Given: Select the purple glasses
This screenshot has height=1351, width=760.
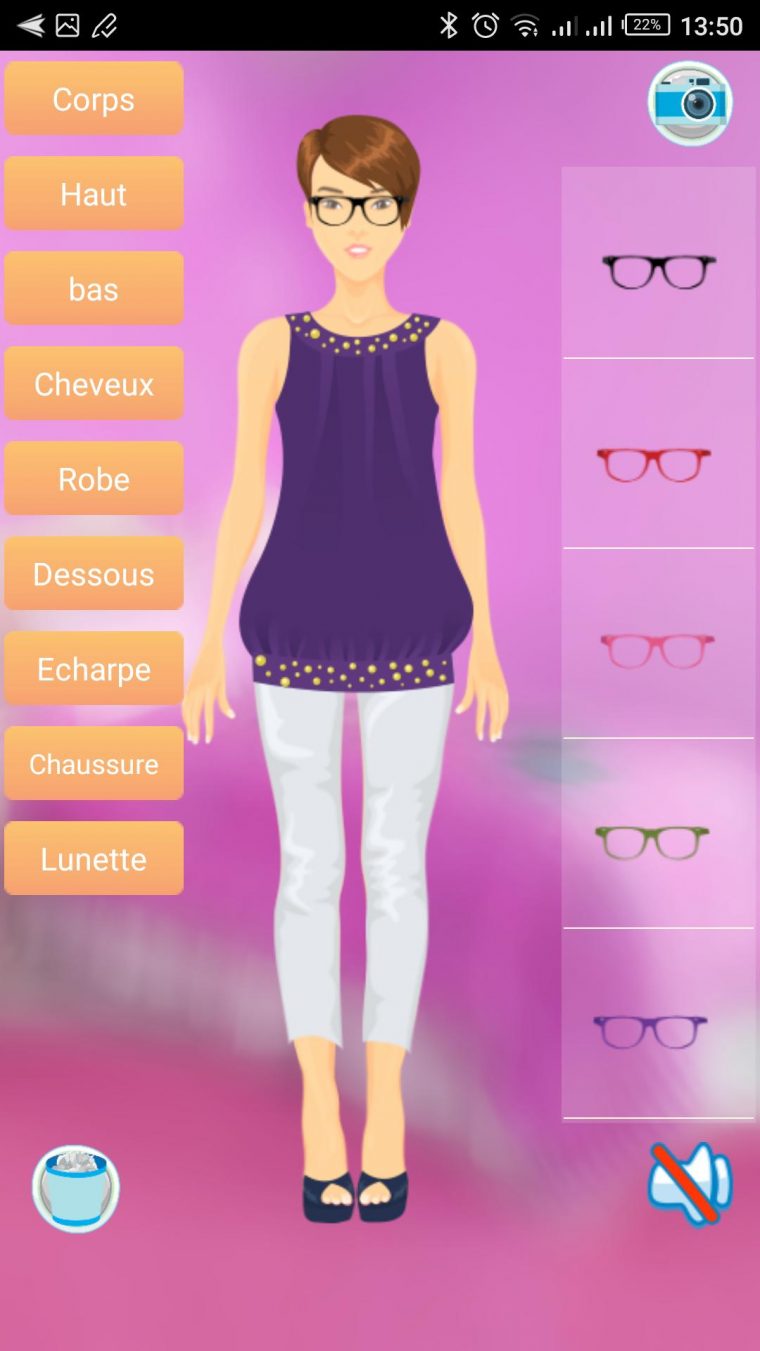Looking at the screenshot, I should [x=650, y=1031].
